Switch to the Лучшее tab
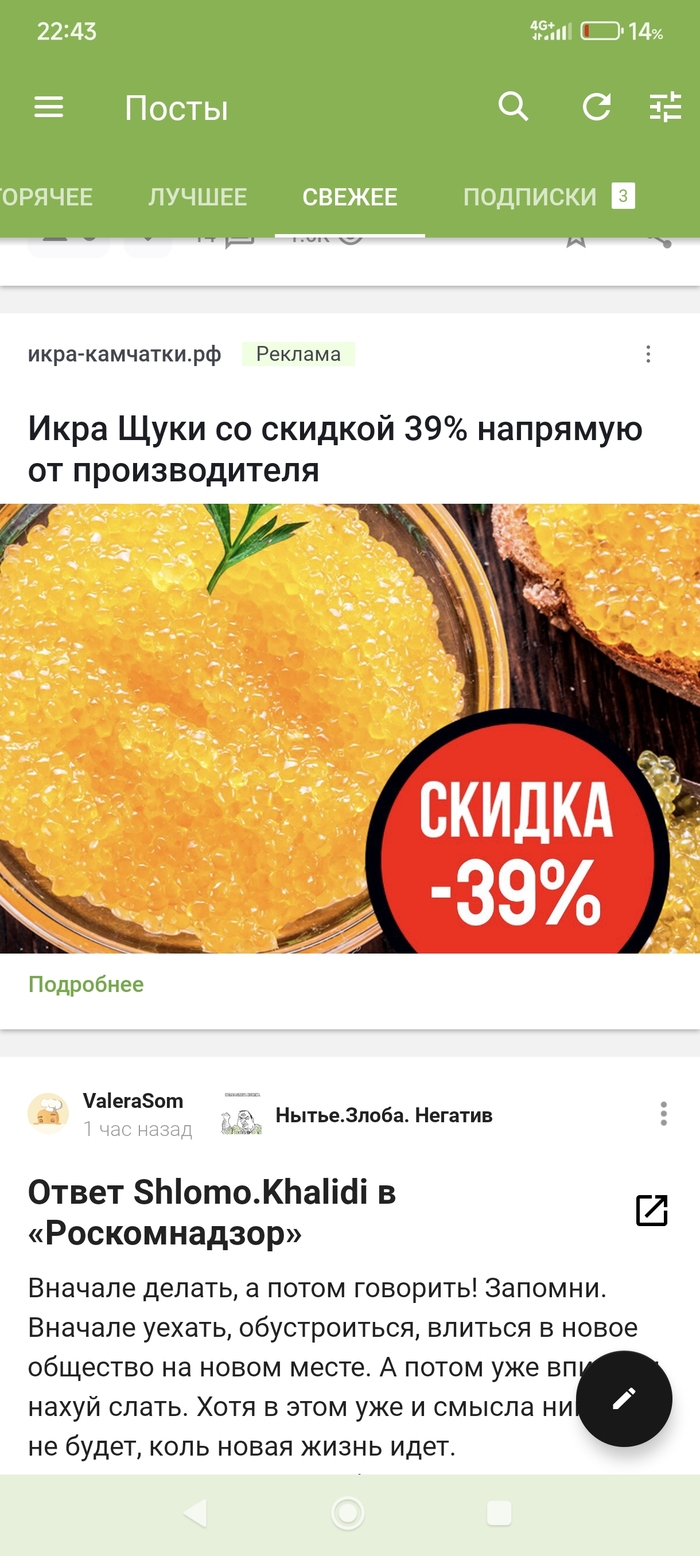This screenshot has width=700, height=1556. [x=197, y=197]
